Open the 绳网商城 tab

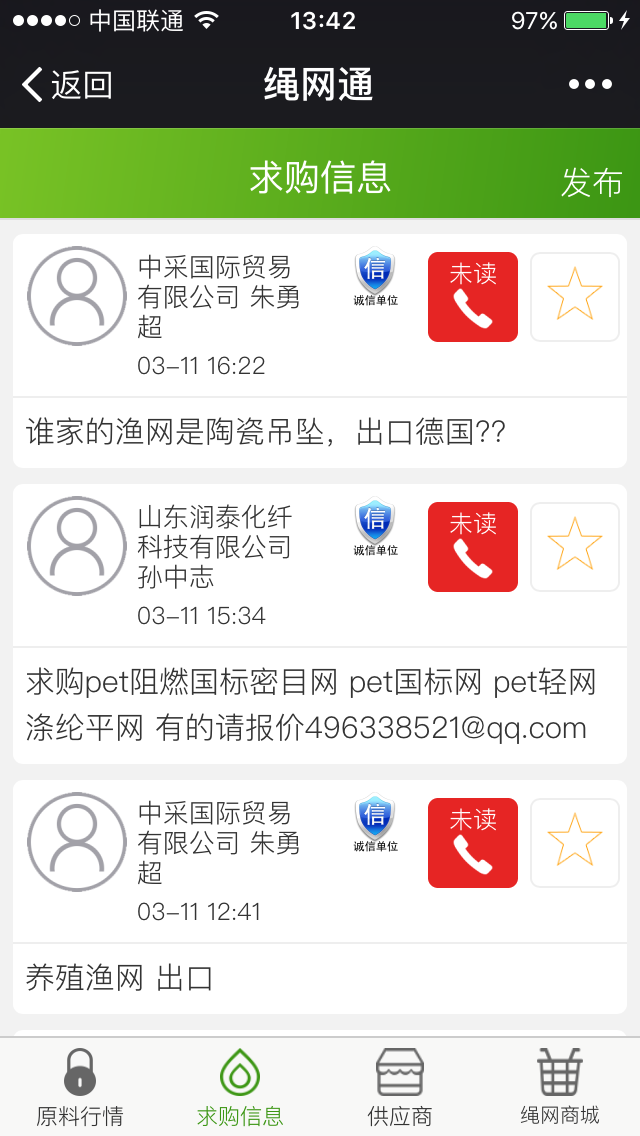pyautogui.click(x=560, y=1088)
